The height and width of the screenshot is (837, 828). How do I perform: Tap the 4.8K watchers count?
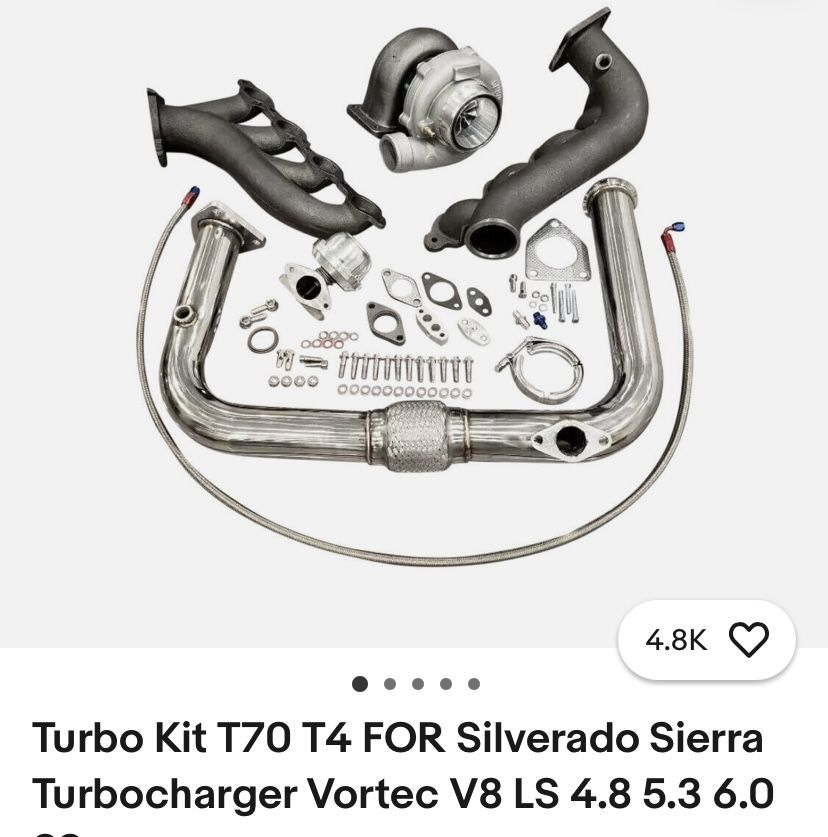678,640
